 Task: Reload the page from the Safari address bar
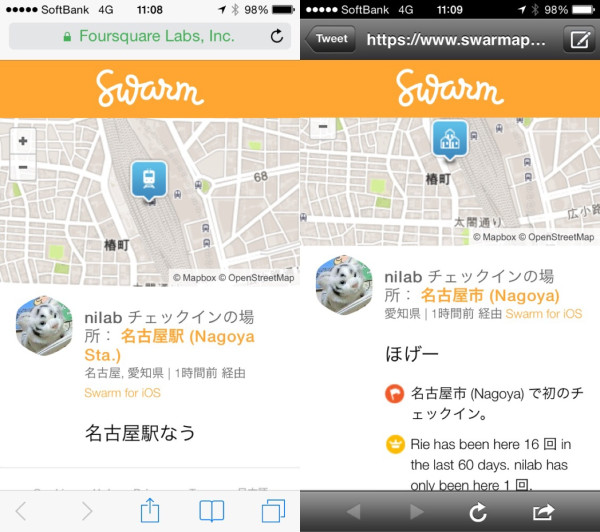click(277, 36)
